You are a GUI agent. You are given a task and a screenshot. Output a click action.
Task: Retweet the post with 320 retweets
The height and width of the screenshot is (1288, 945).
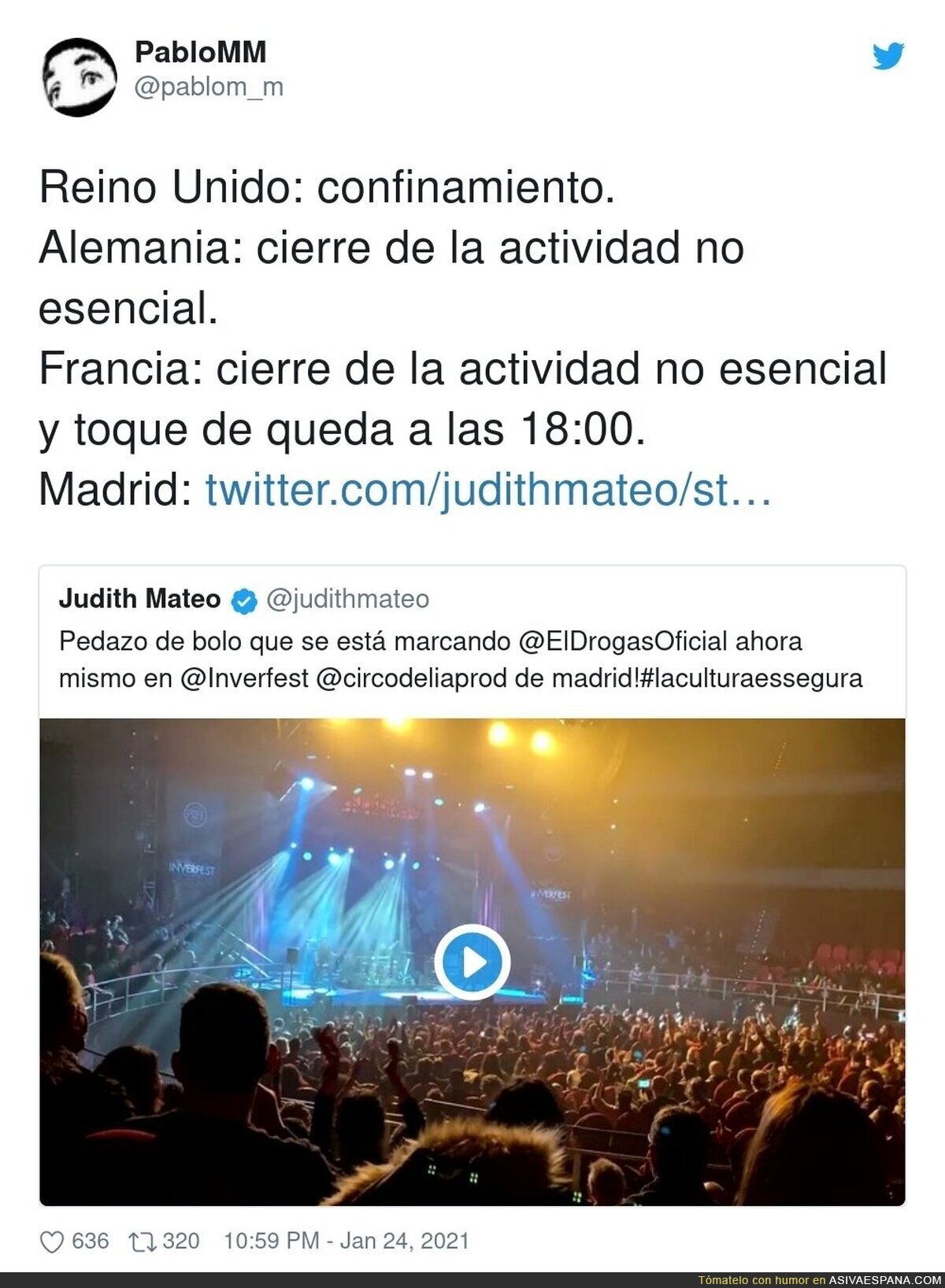(x=143, y=1242)
